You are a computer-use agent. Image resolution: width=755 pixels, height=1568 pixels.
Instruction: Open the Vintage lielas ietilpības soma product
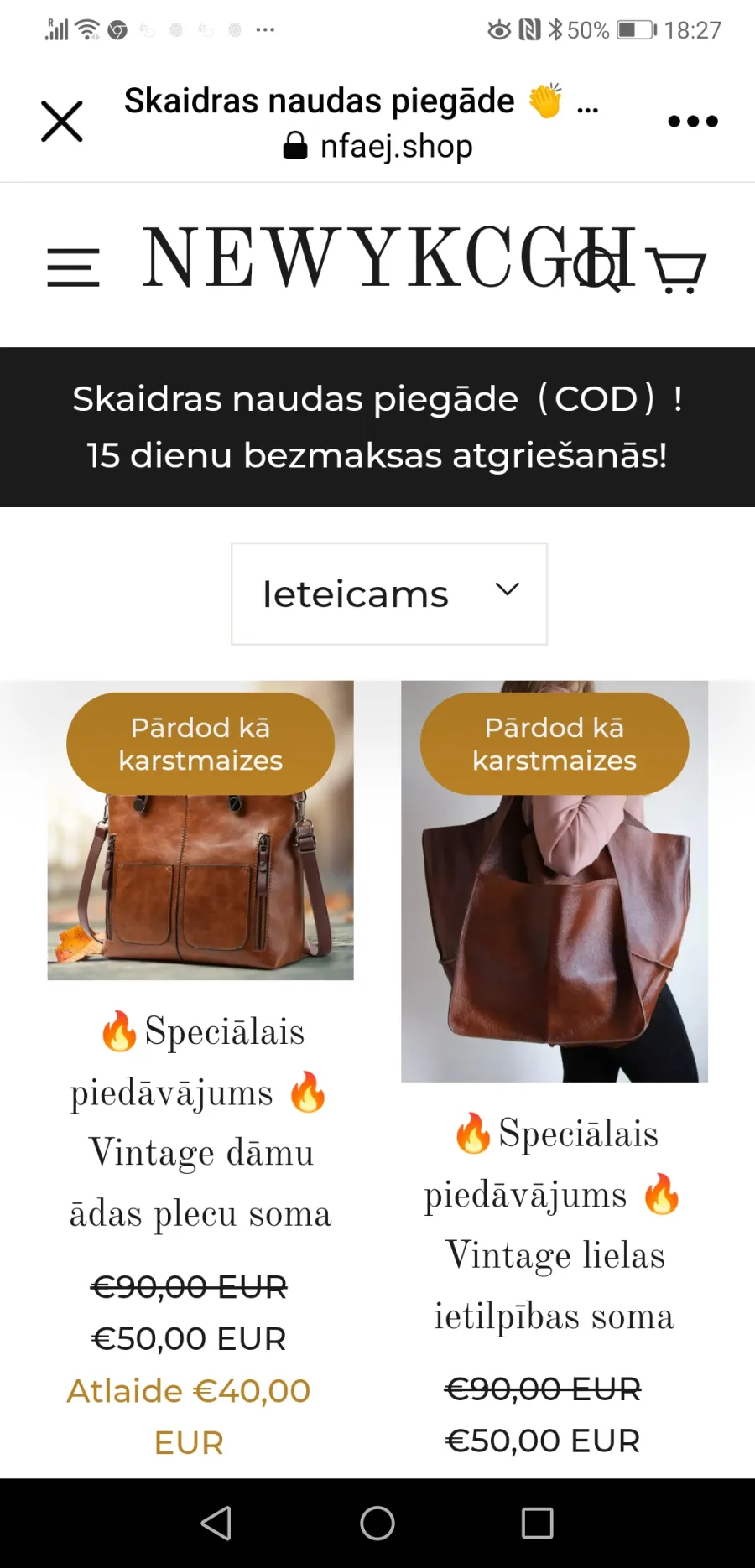(555, 1224)
